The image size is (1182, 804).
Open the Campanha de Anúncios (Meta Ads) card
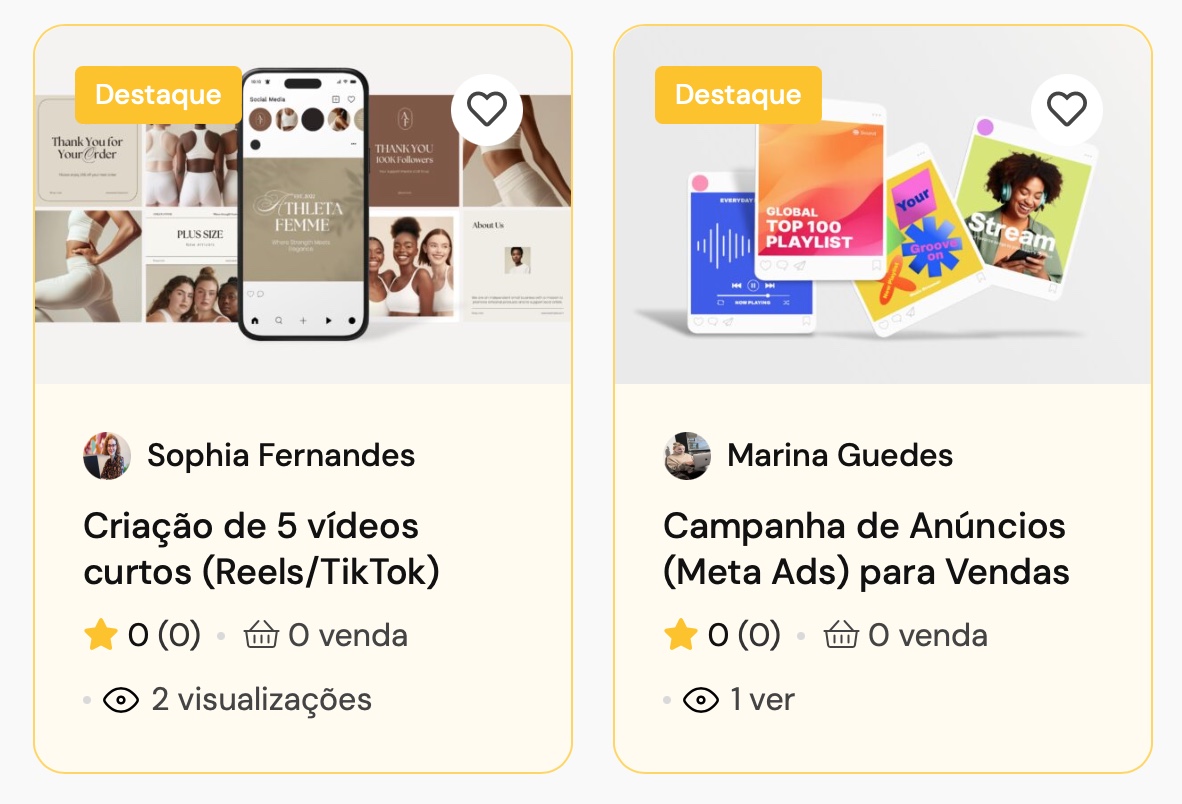point(866,549)
